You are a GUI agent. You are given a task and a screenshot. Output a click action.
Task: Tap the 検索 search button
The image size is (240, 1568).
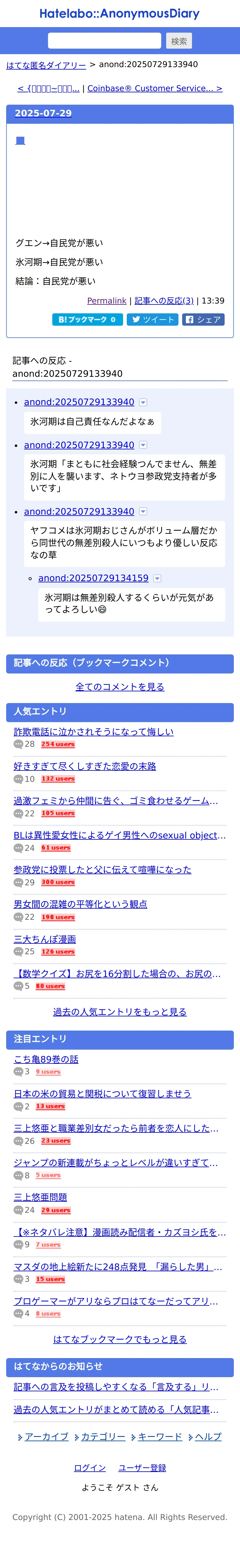[179, 41]
